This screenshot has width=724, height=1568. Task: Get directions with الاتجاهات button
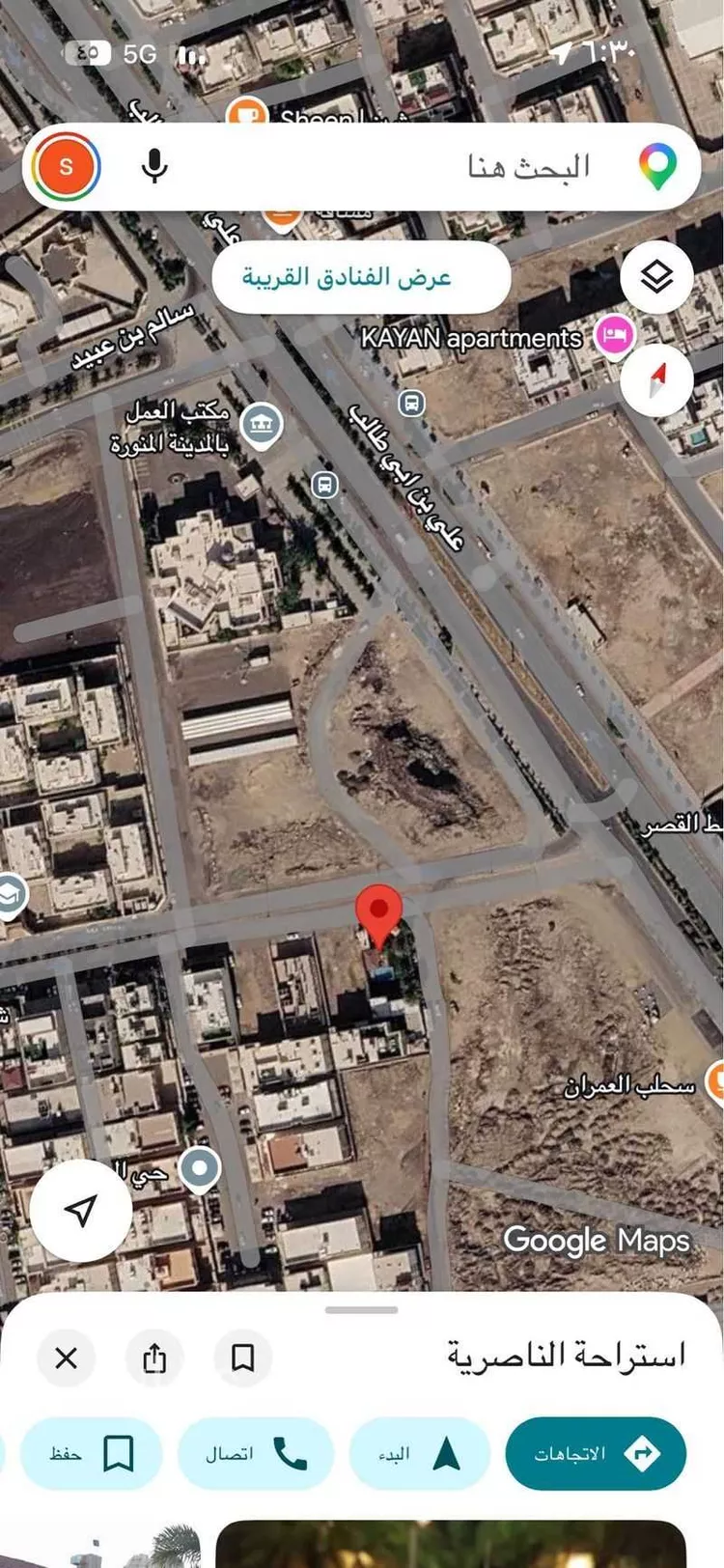(596, 1453)
